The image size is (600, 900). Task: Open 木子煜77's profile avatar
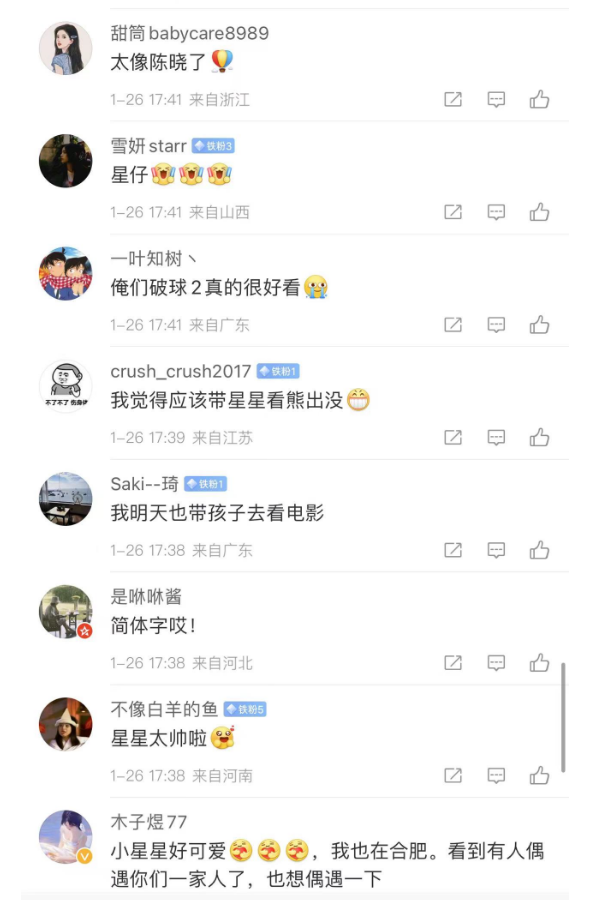66,836
